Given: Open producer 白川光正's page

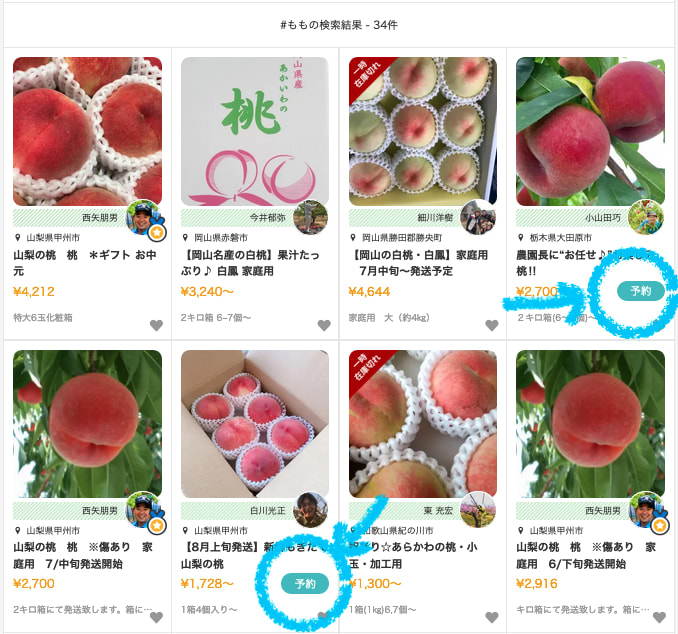Looking at the screenshot, I should coord(310,509).
